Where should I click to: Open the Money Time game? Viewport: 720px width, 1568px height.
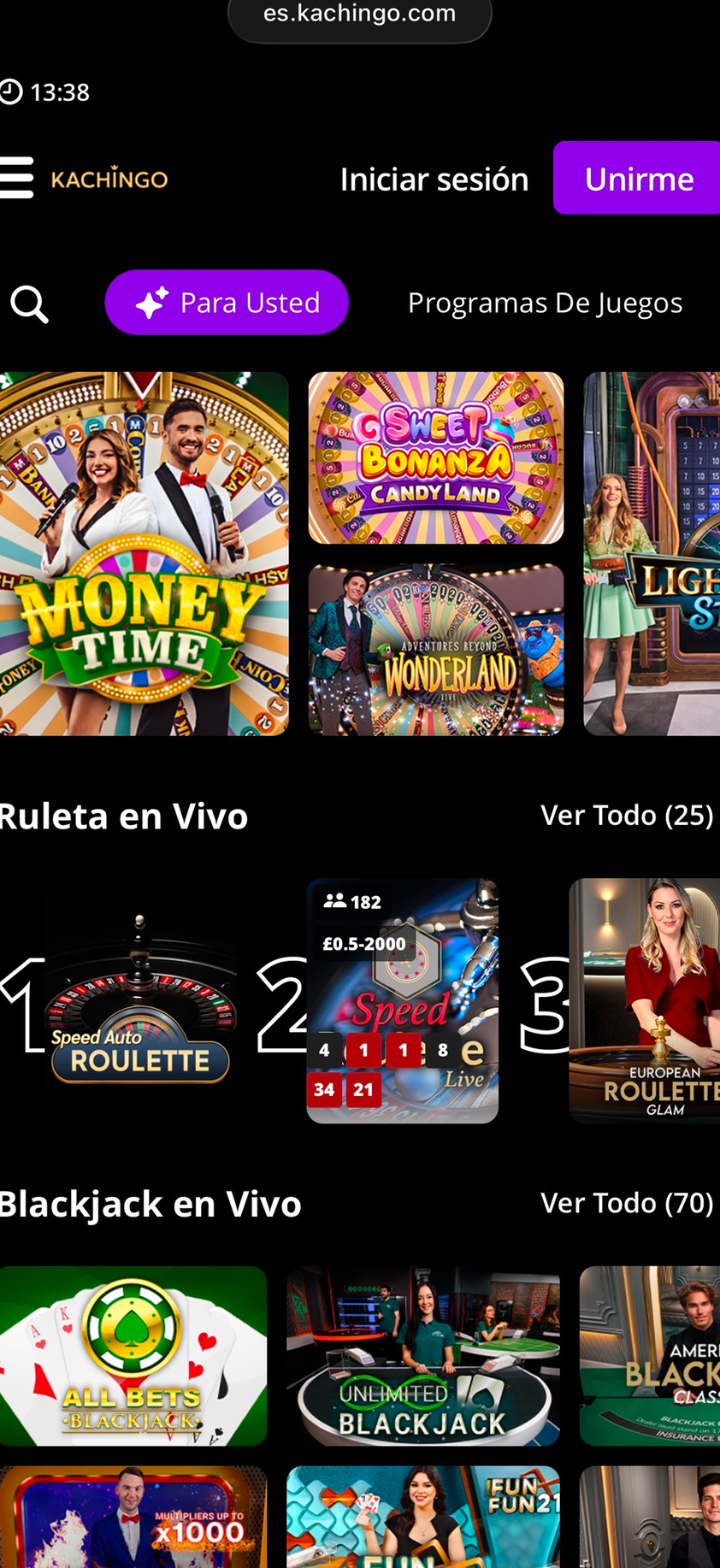(x=144, y=553)
